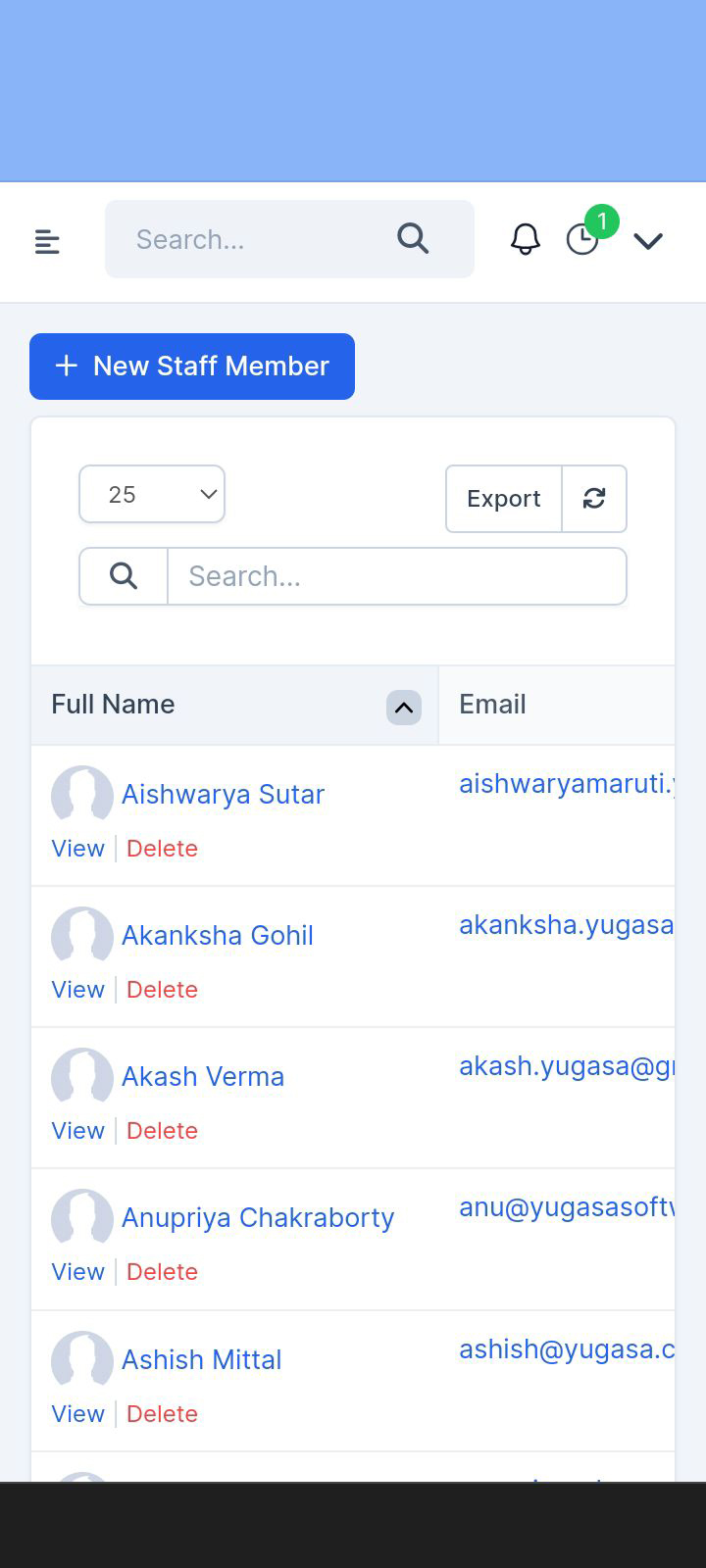Click the refresh icon next to Export
Viewport: 706px width, 1568px height.
[x=594, y=499]
